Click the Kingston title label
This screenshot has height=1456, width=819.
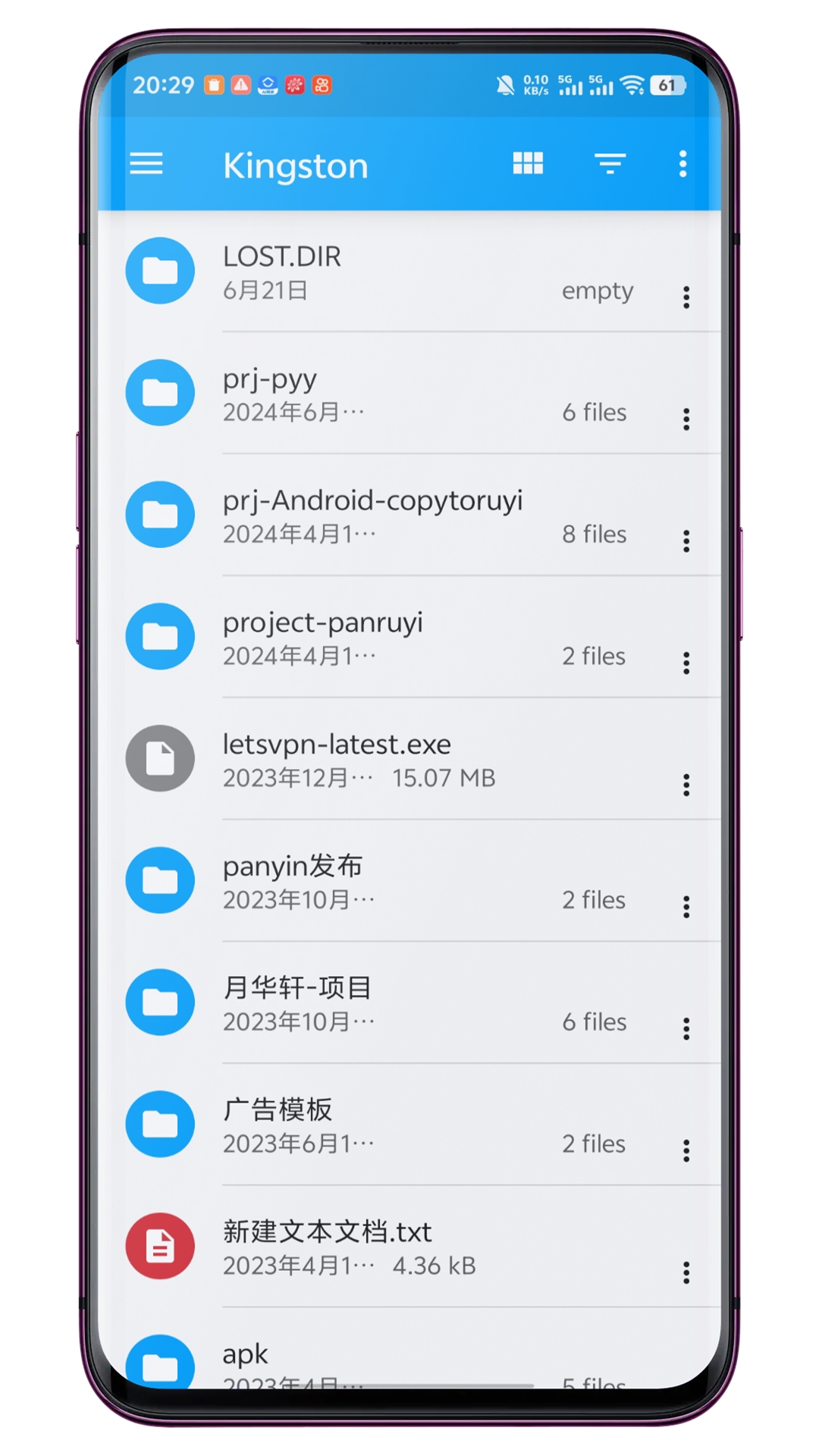(296, 165)
